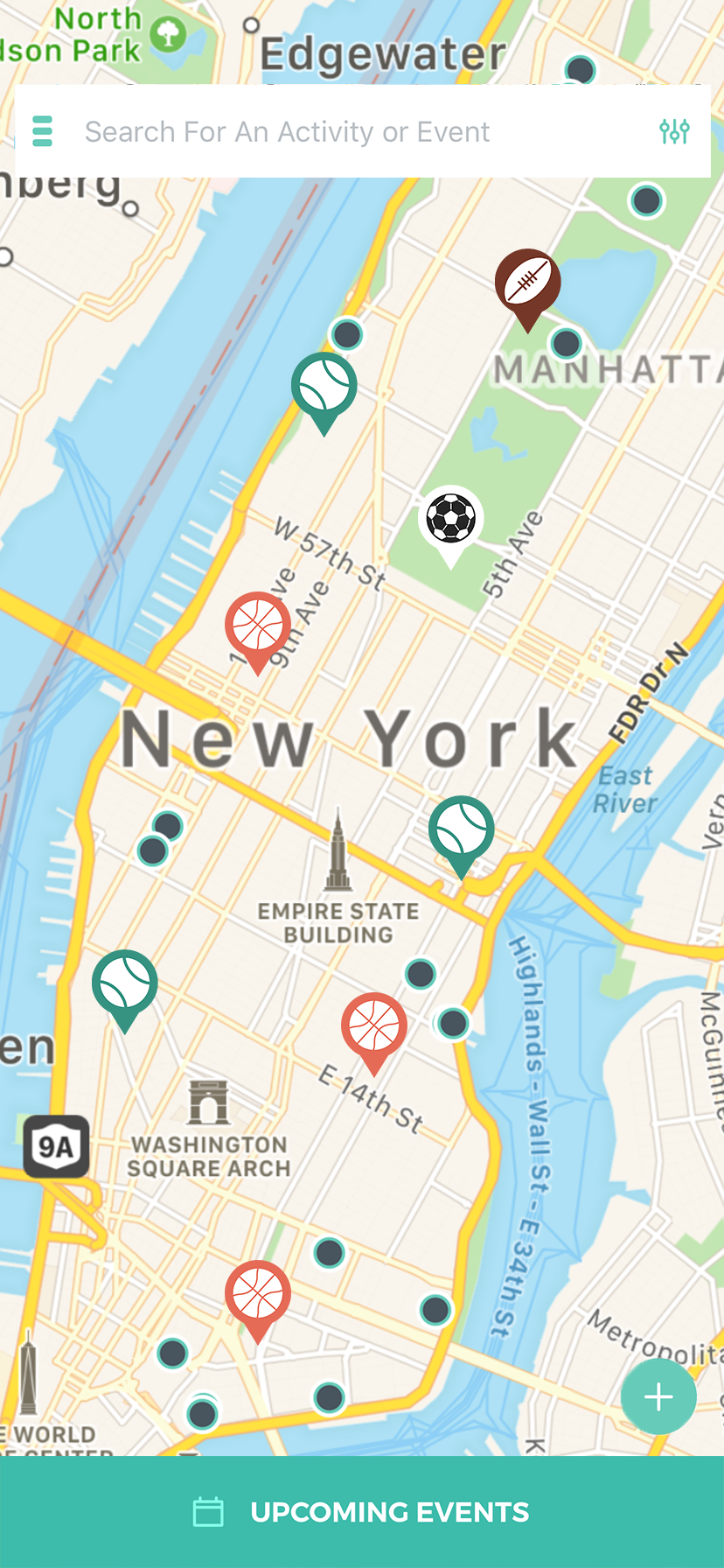Viewport: 724px width, 1568px height.
Task: Select the tennis pin above Route 9A
Action: point(125,983)
